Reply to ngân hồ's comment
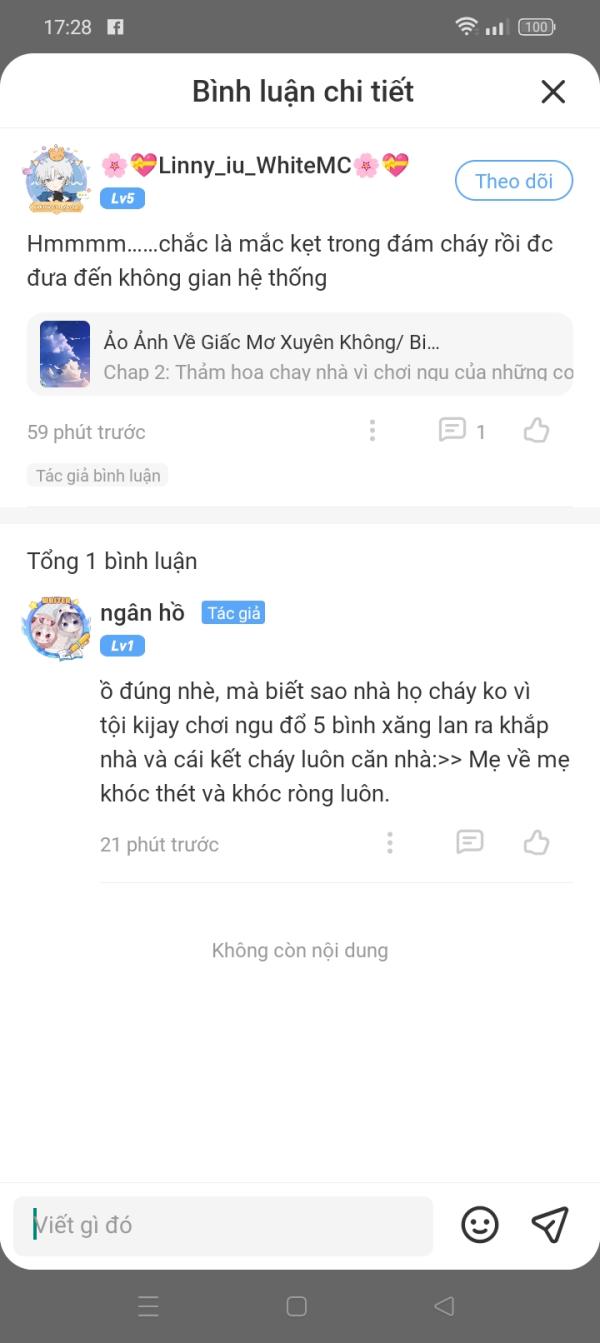Screen dimensions: 600x1343 pos(469,842)
